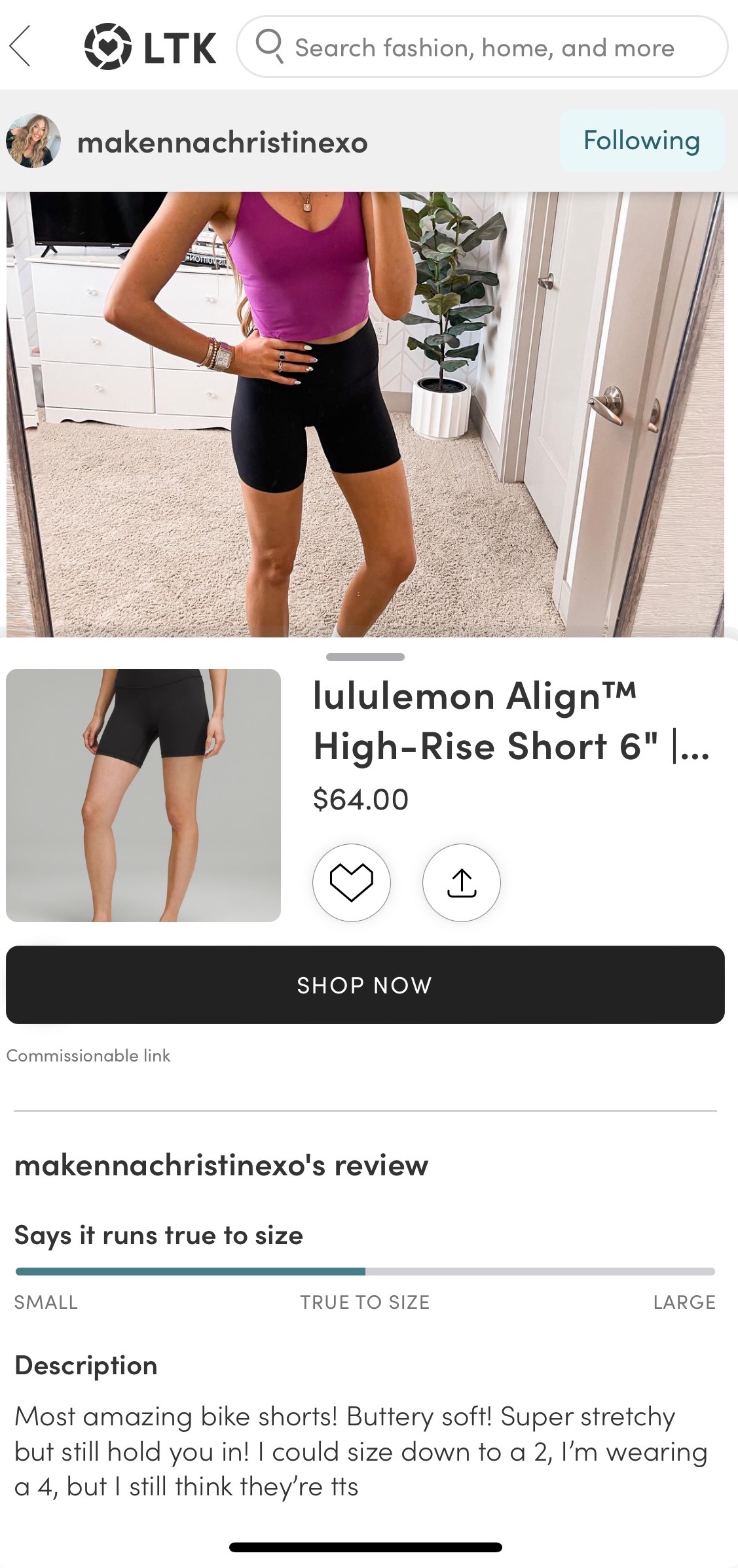
Task: Open the lululemon shorts product thumbnail
Action: 143,794
